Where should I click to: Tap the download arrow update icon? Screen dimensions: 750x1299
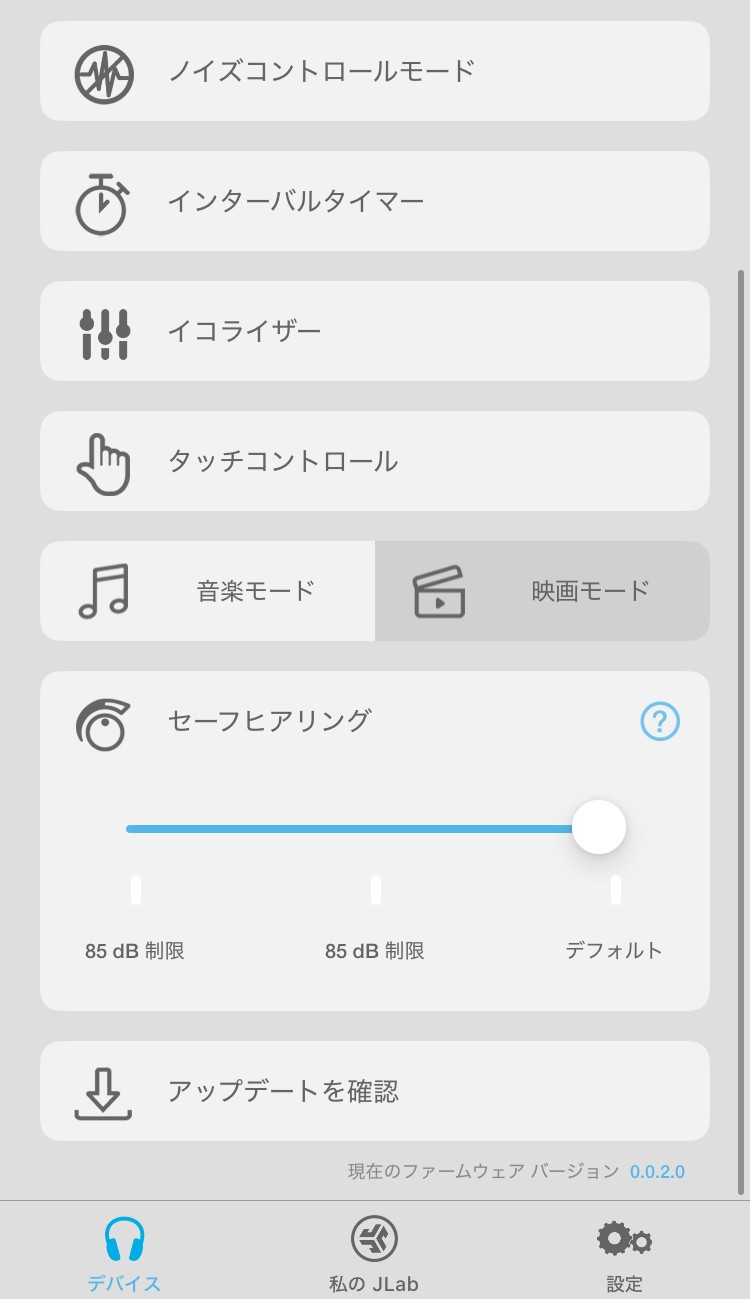pyautogui.click(x=100, y=1090)
